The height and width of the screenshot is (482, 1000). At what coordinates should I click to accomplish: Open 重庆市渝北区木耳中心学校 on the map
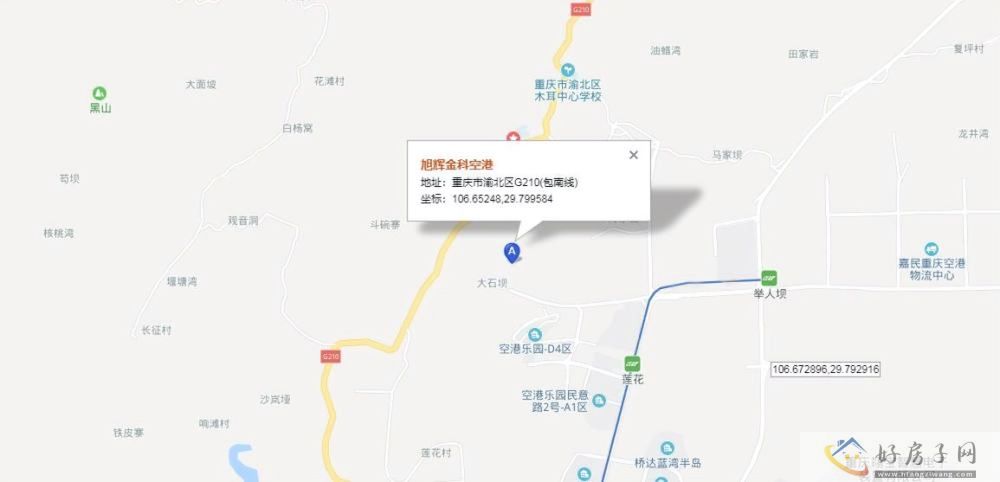[x=567, y=70]
